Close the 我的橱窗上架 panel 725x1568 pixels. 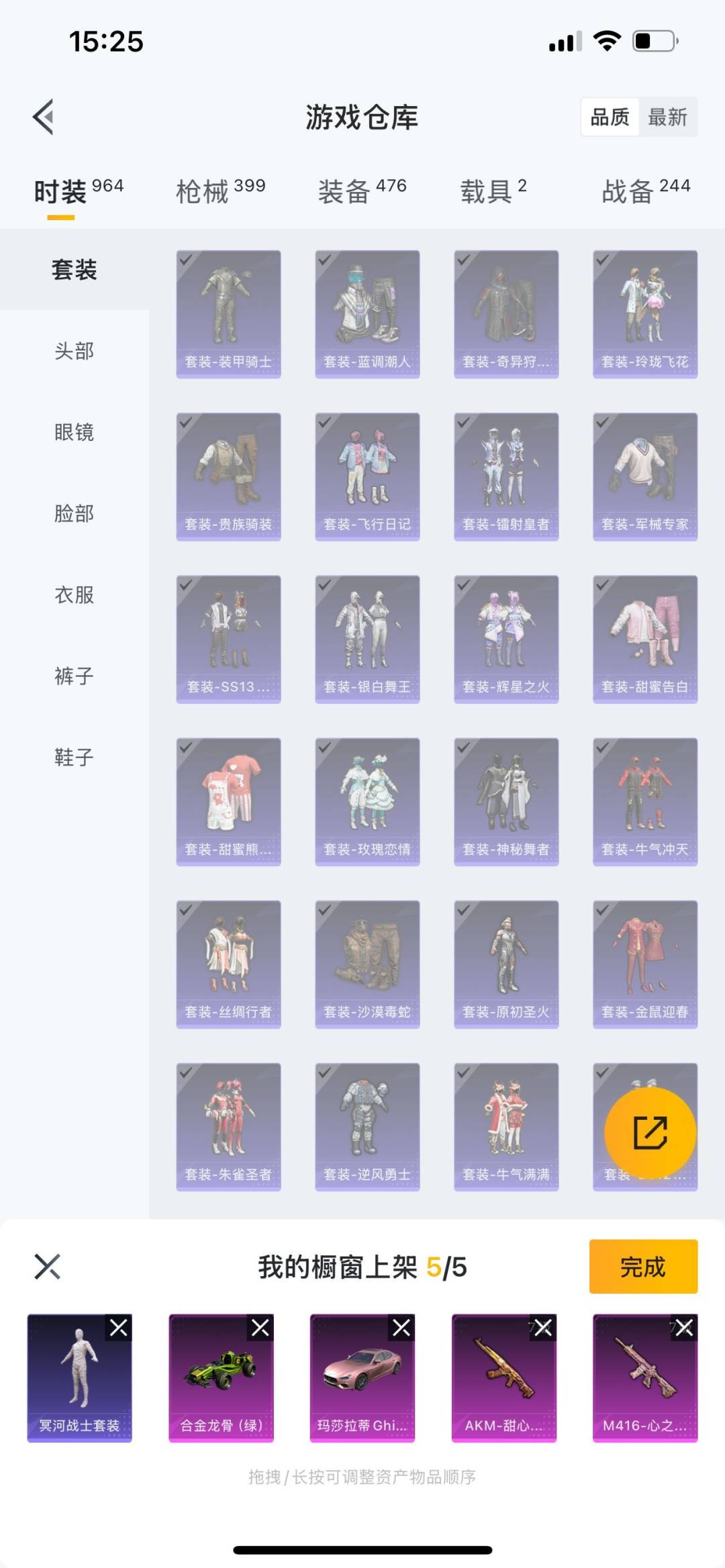click(x=47, y=1267)
